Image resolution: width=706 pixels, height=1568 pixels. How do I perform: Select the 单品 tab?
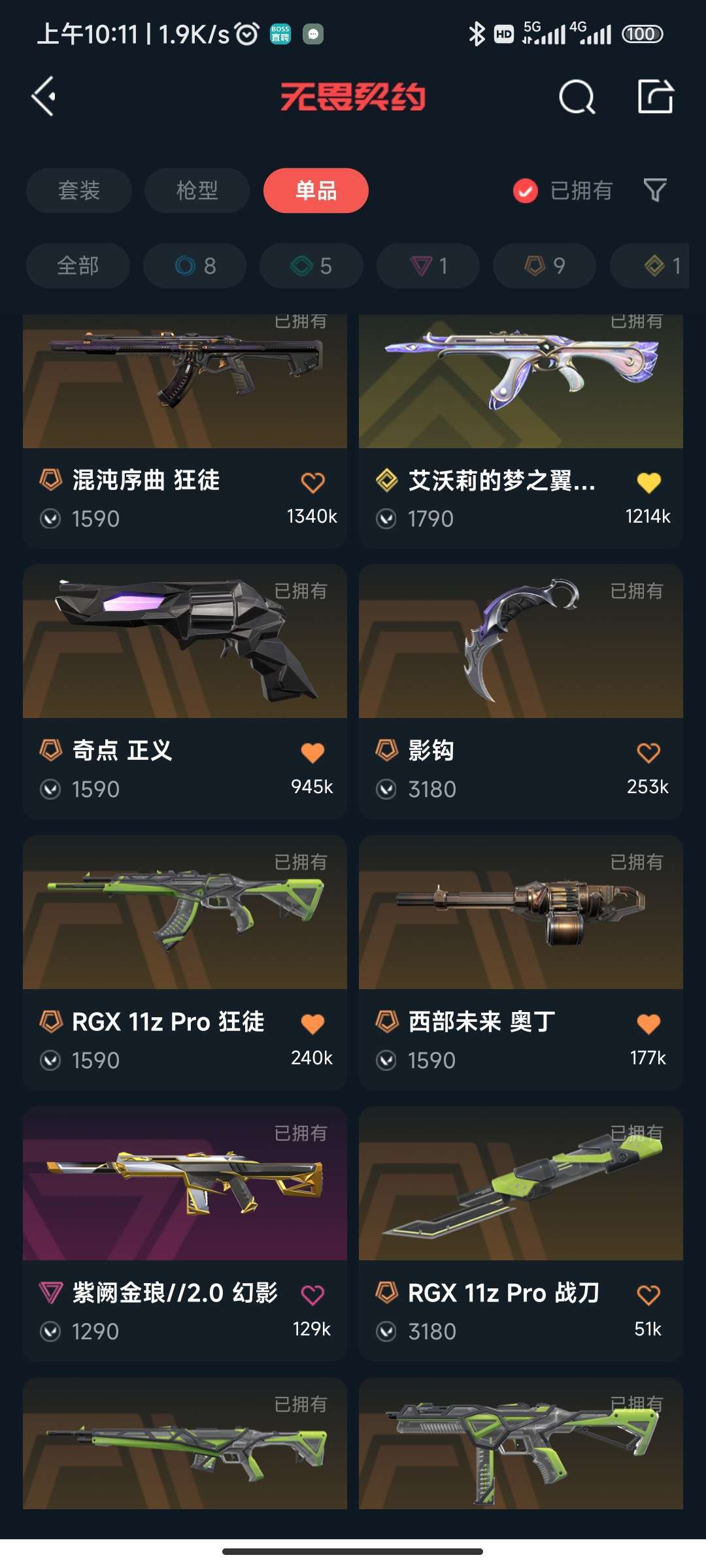[x=316, y=191]
